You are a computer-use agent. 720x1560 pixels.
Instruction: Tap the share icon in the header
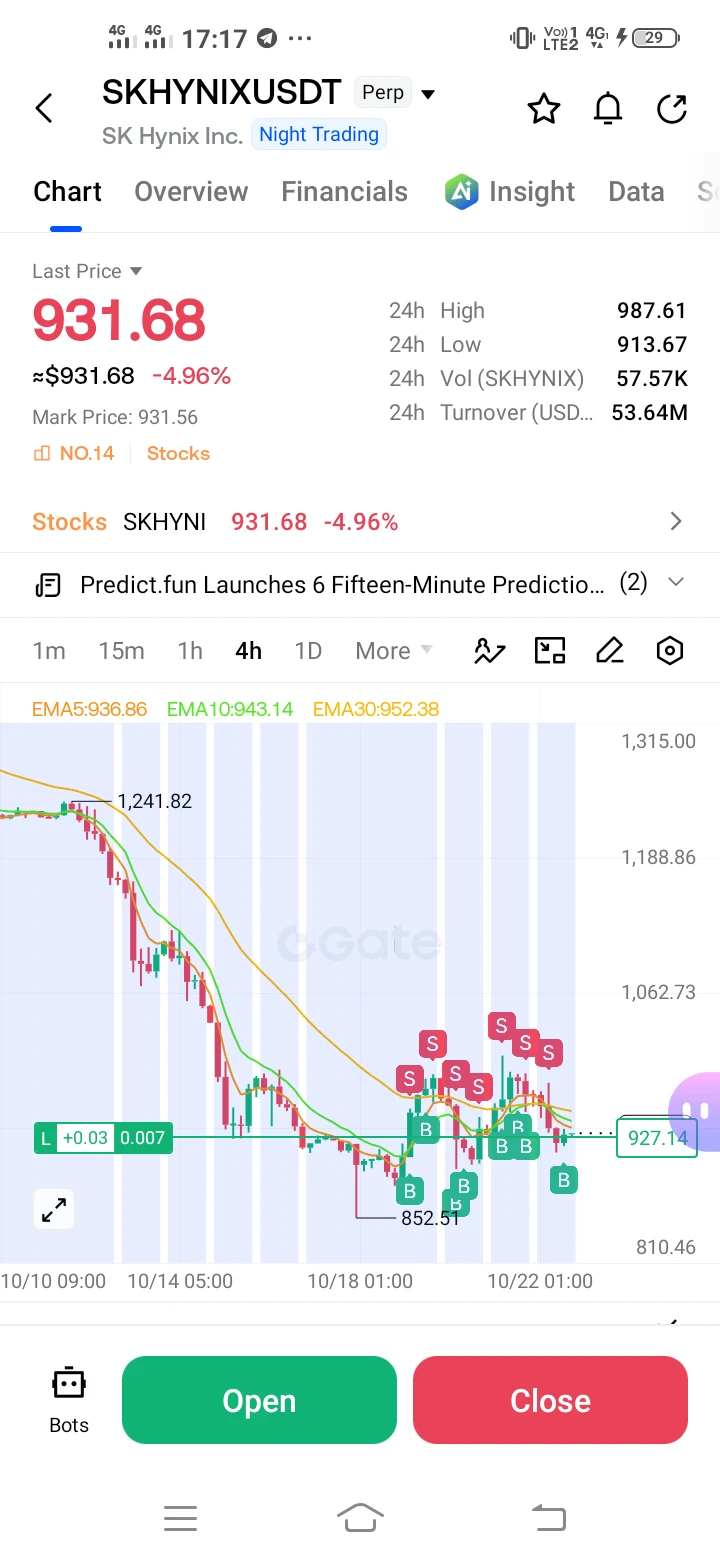pyautogui.click(x=672, y=108)
